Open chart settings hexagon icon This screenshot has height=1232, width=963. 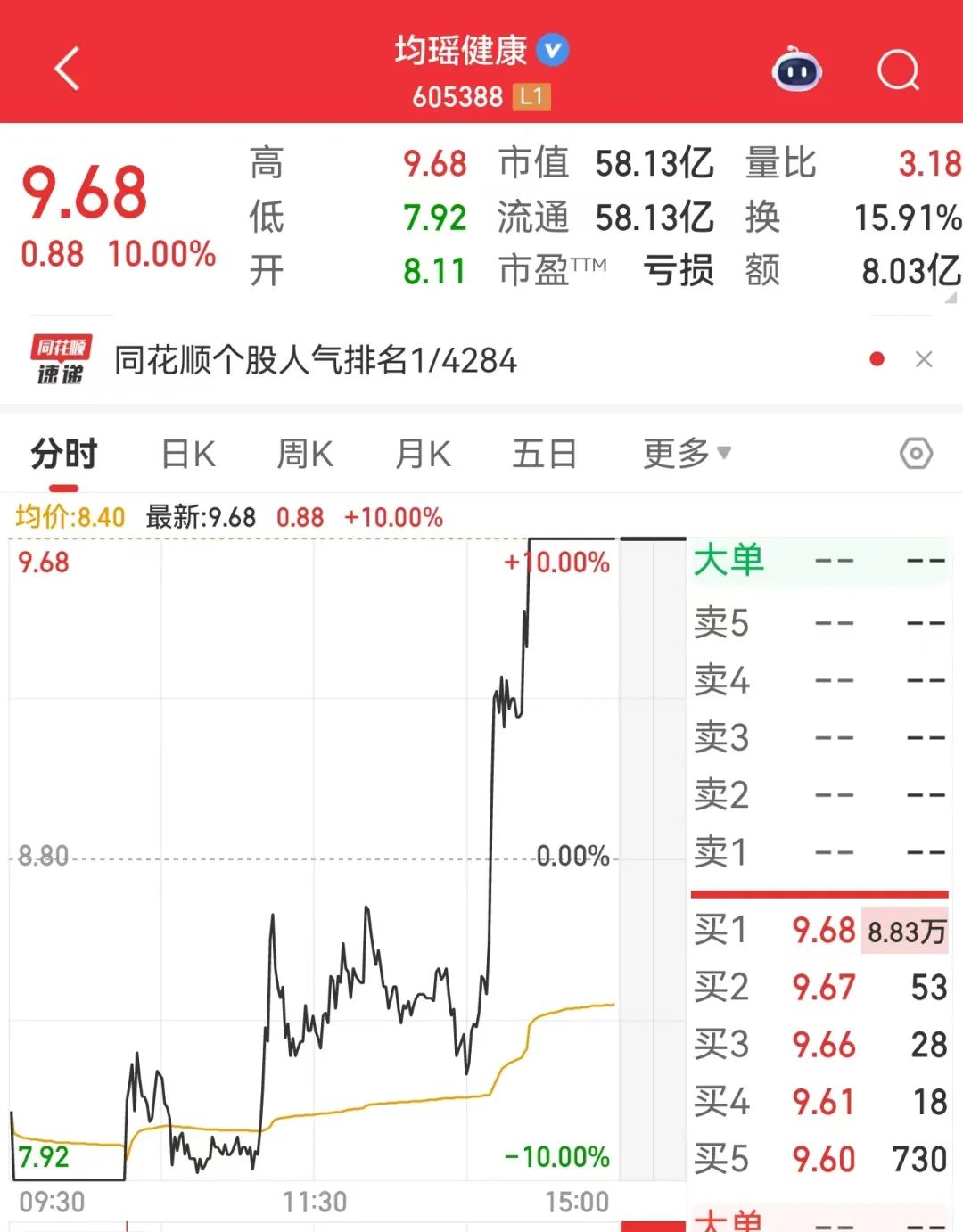tap(916, 454)
